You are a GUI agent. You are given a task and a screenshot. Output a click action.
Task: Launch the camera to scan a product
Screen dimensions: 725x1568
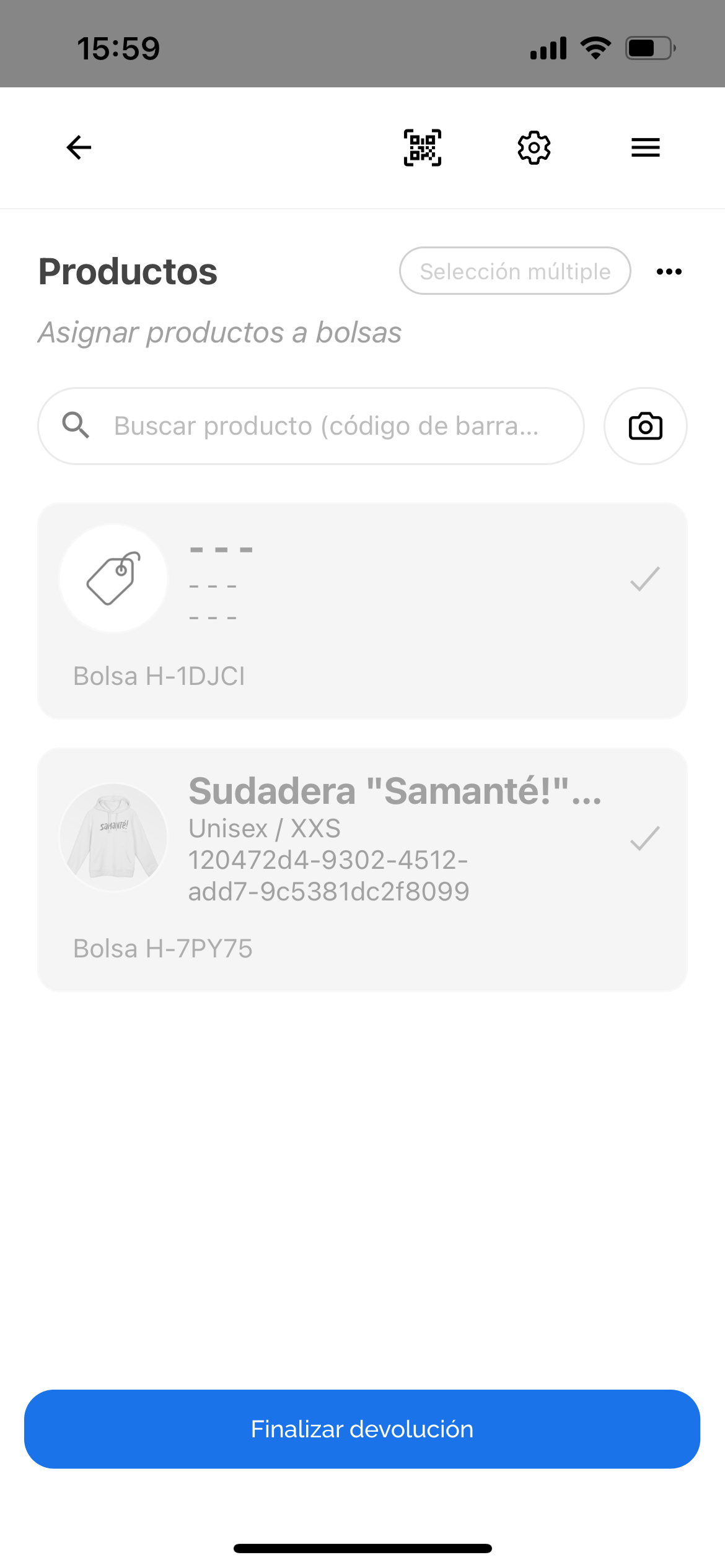[x=645, y=426]
